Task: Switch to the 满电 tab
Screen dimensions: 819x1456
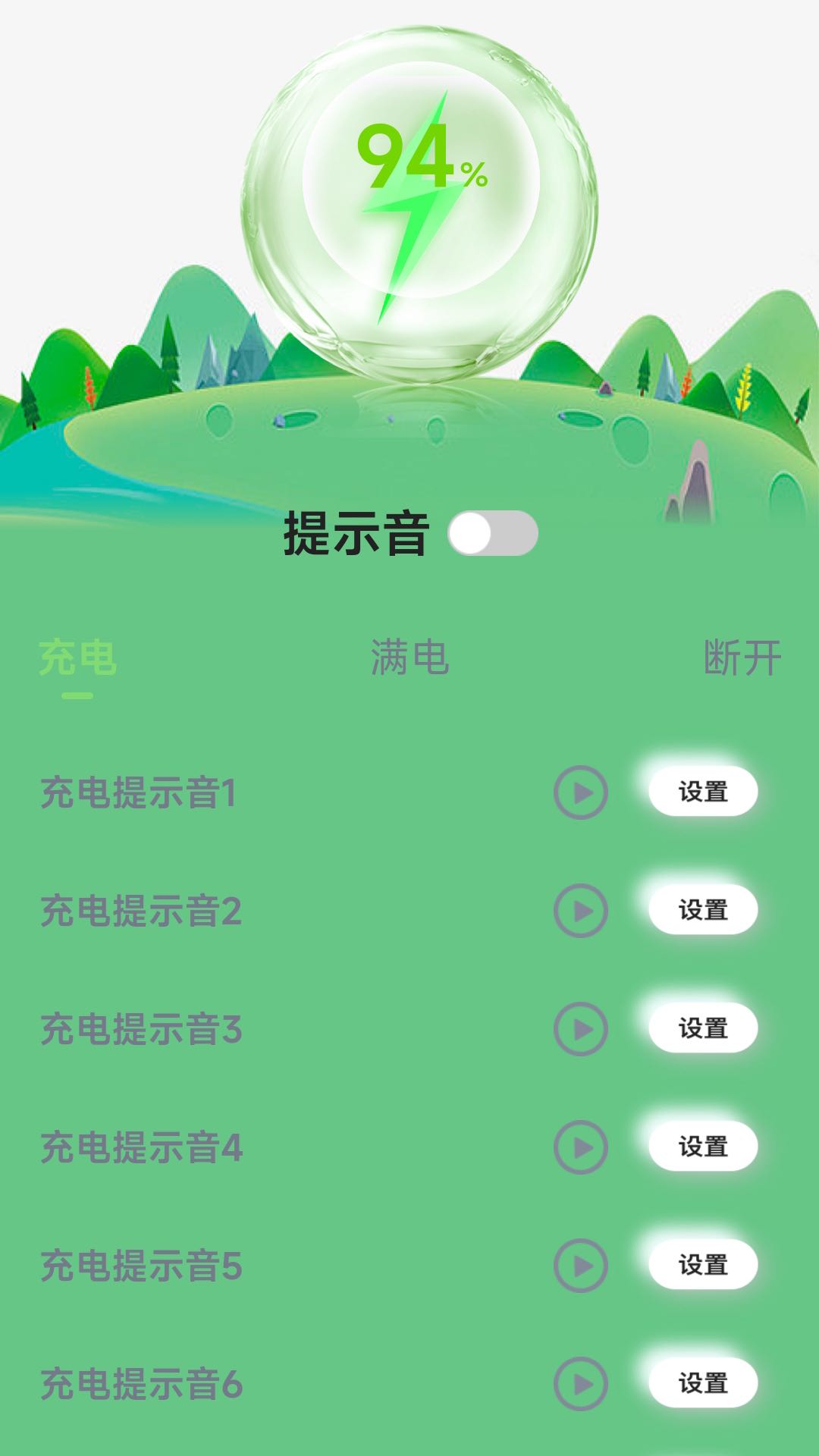Action: point(409,657)
